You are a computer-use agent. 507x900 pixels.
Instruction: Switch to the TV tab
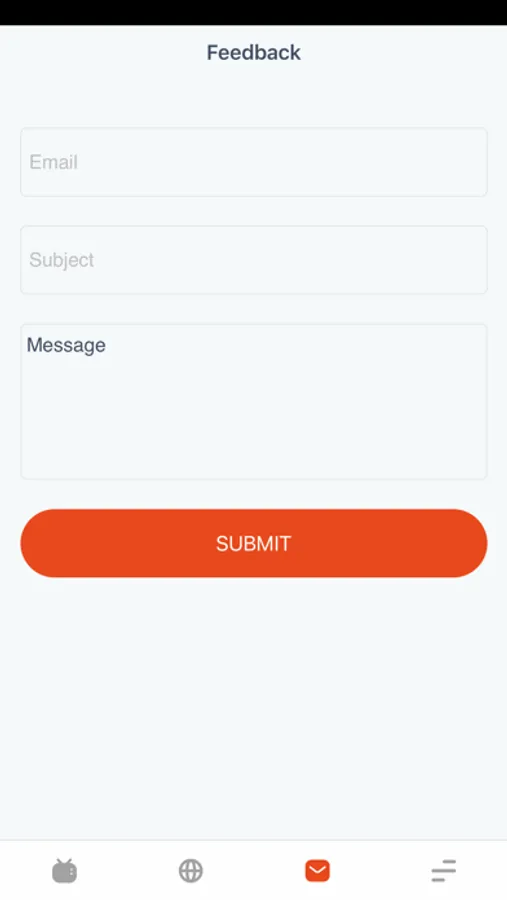tap(64, 871)
